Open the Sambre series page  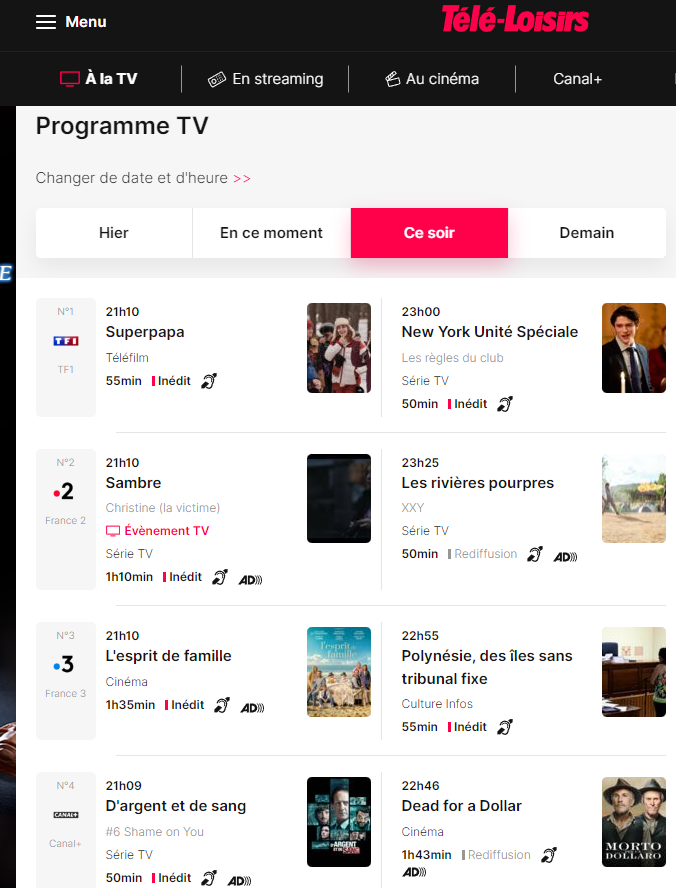[x=133, y=483]
